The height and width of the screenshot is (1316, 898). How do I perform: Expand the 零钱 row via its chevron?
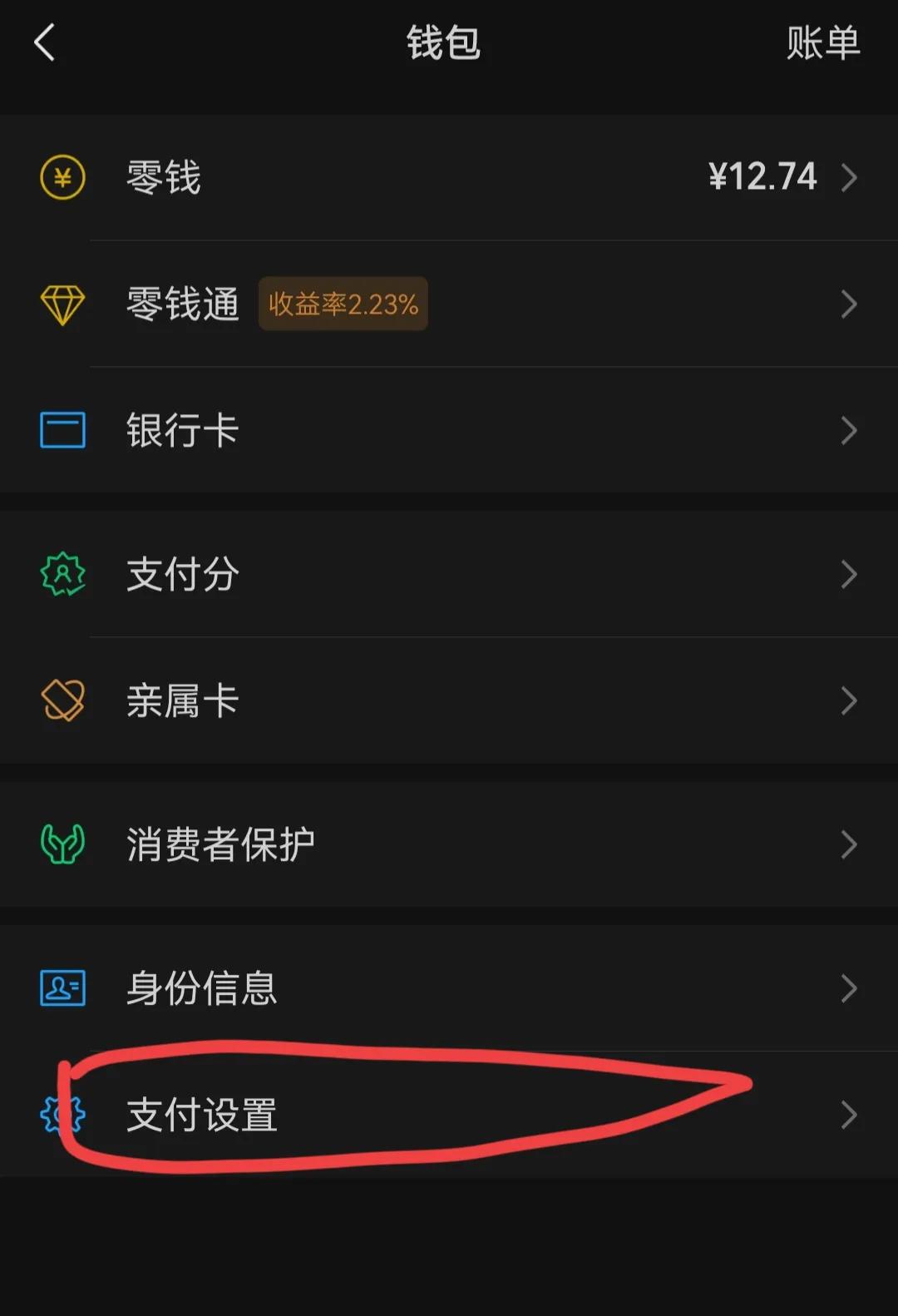tap(850, 176)
